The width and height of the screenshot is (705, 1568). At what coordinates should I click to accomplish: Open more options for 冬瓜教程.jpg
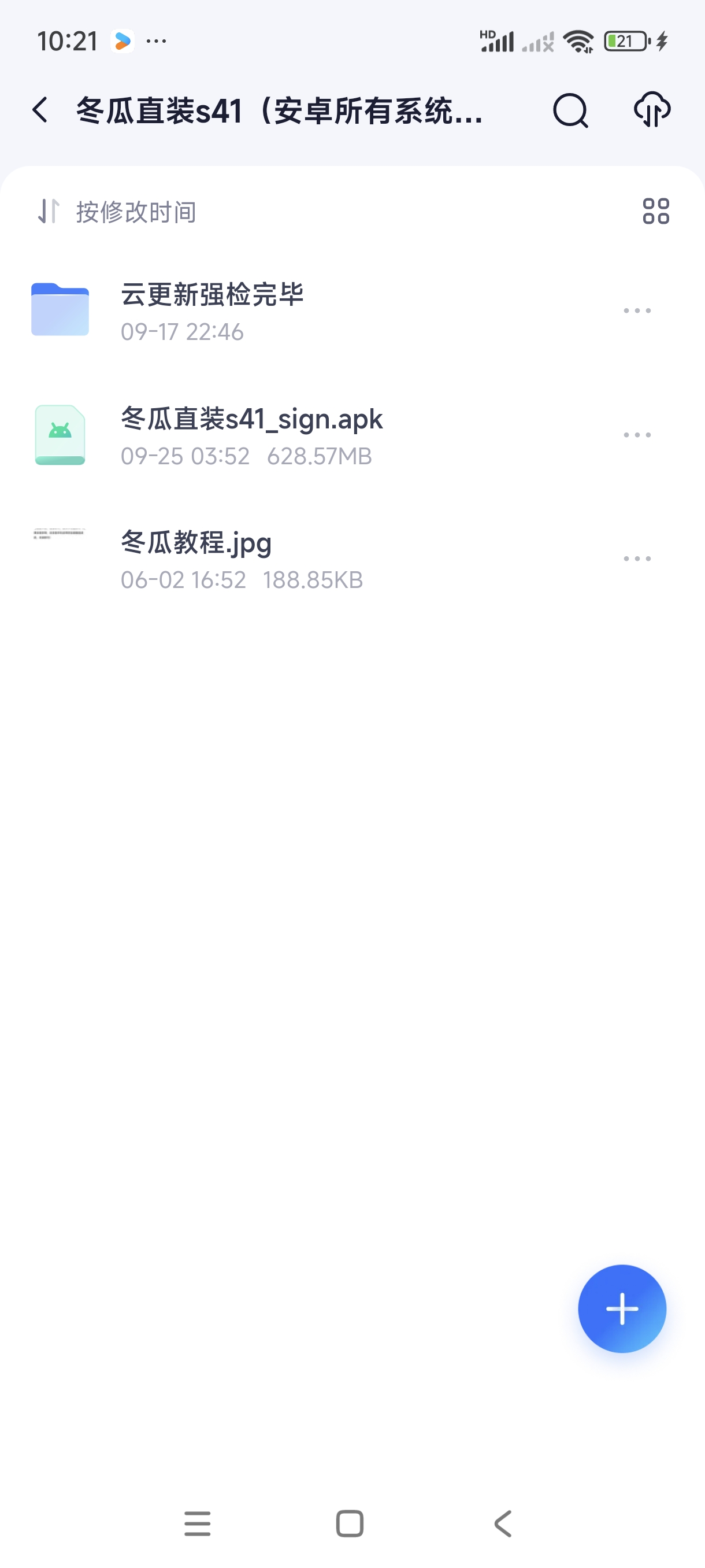tap(637, 559)
